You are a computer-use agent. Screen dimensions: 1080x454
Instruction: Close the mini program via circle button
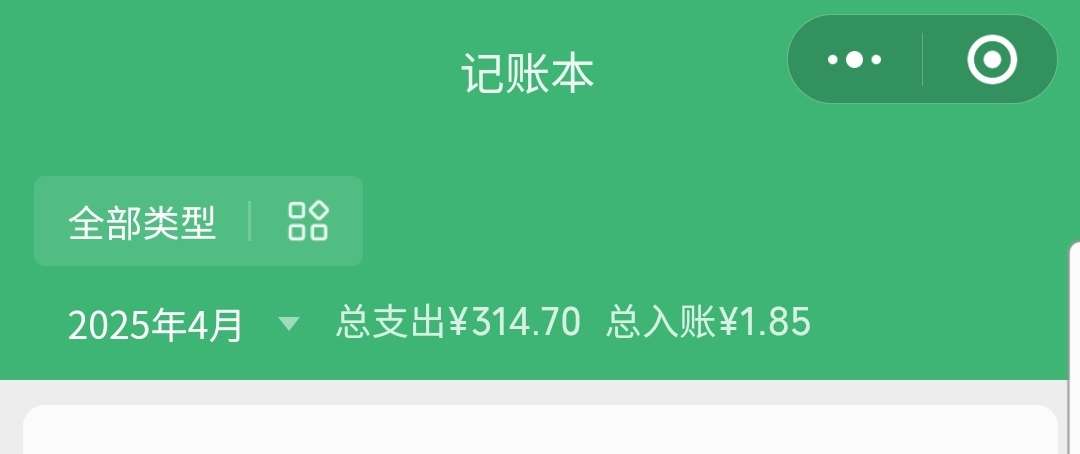[992, 60]
